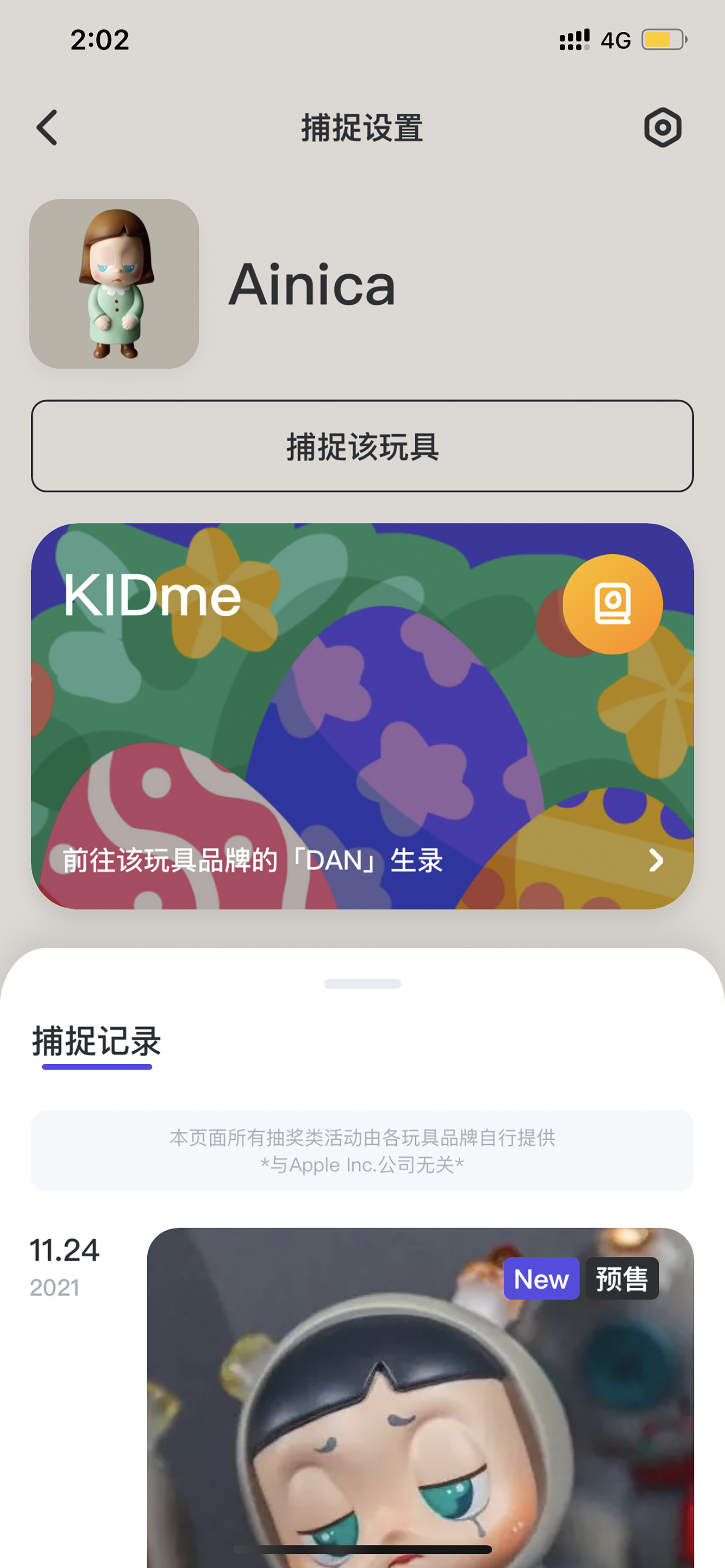Open the KIDme brand「DAN」生录 link

point(362,860)
